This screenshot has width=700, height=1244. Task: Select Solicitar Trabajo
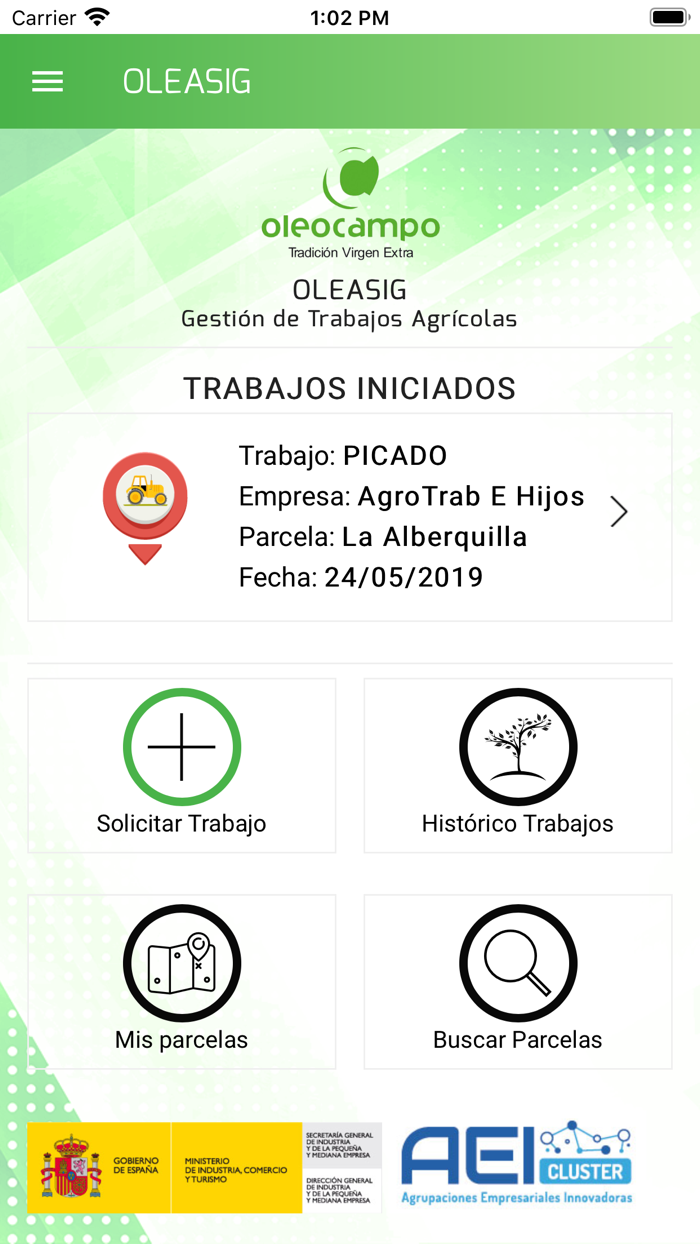tap(182, 765)
